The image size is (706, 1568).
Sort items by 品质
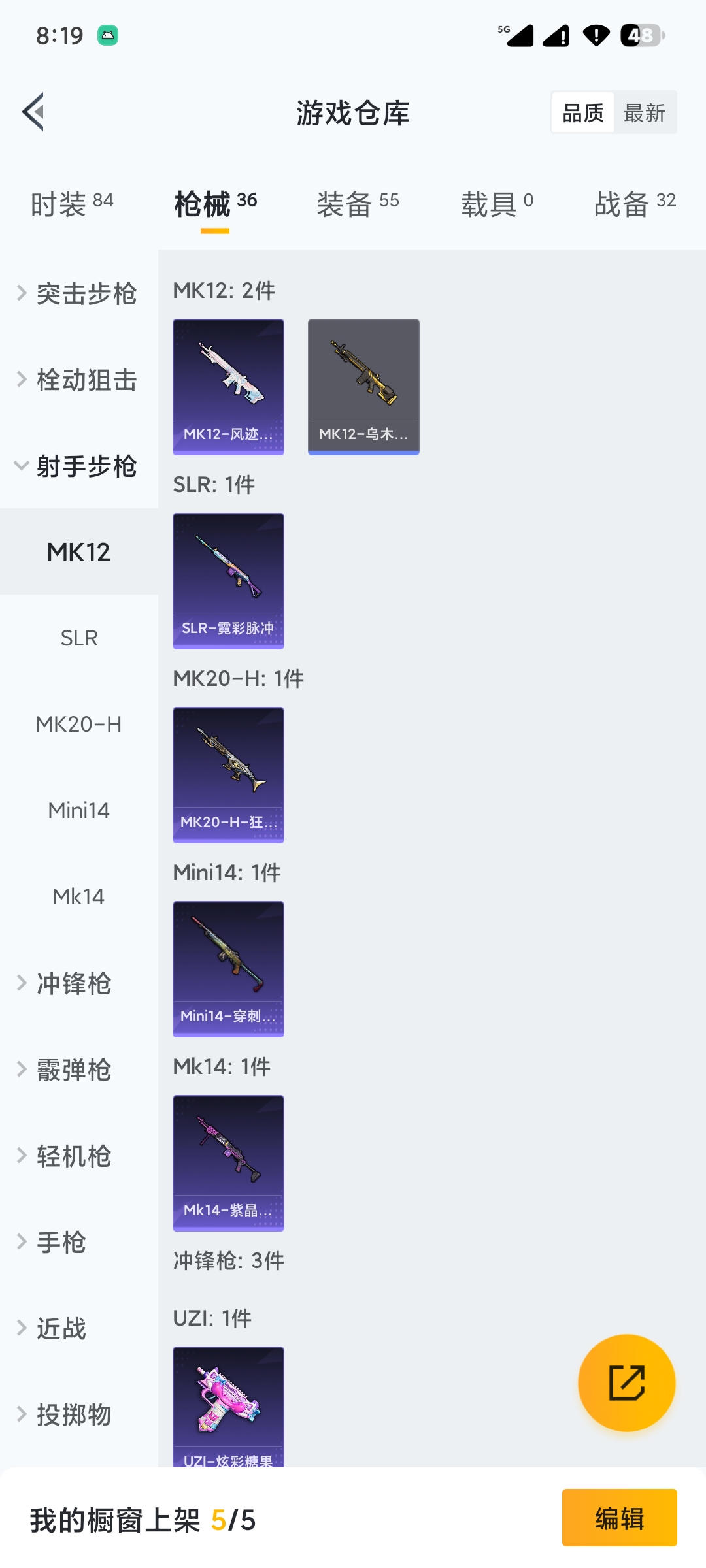(583, 113)
